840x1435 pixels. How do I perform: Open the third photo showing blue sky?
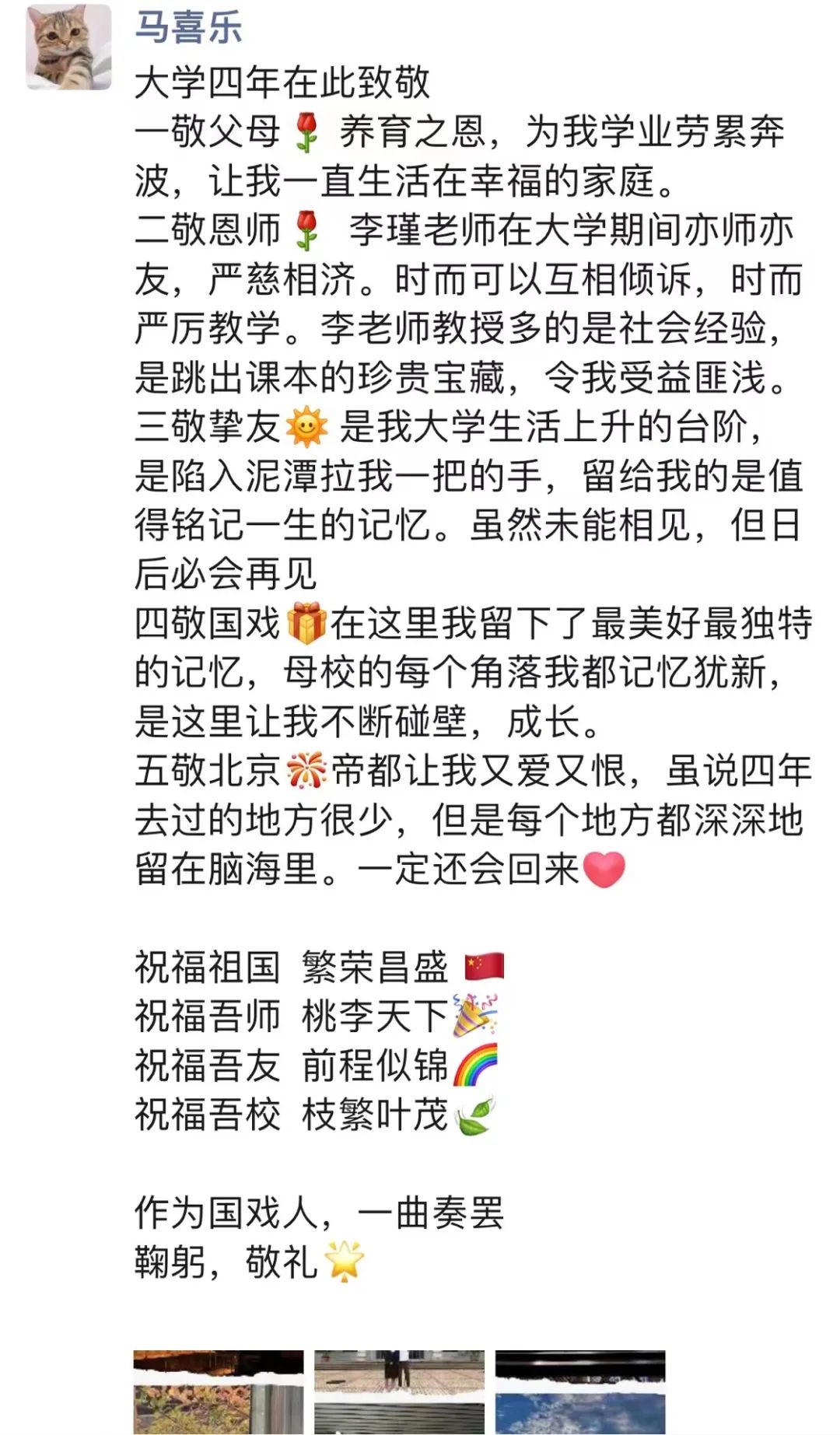(x=580, y=1392)
